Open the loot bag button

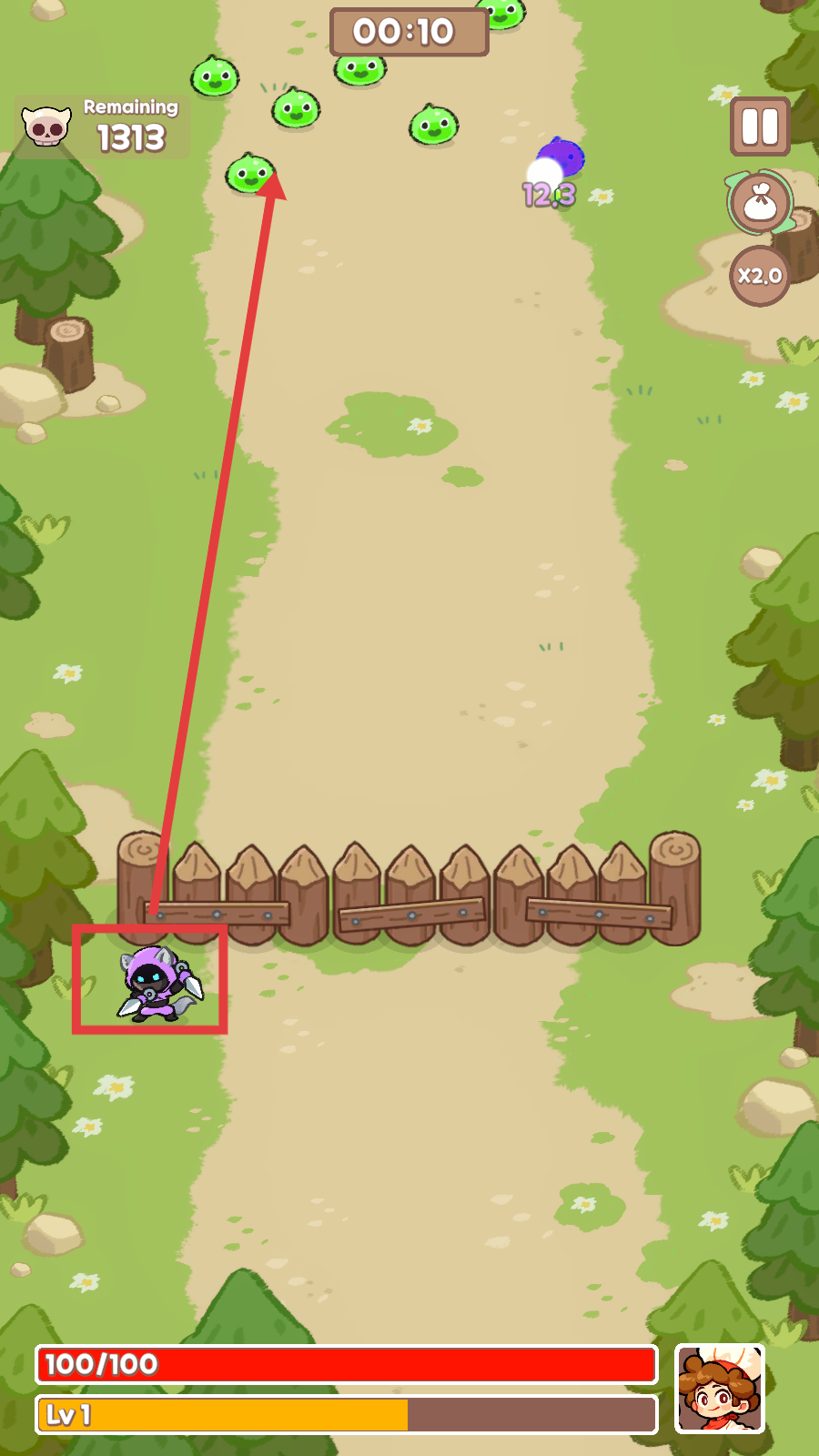pos(760,202)
